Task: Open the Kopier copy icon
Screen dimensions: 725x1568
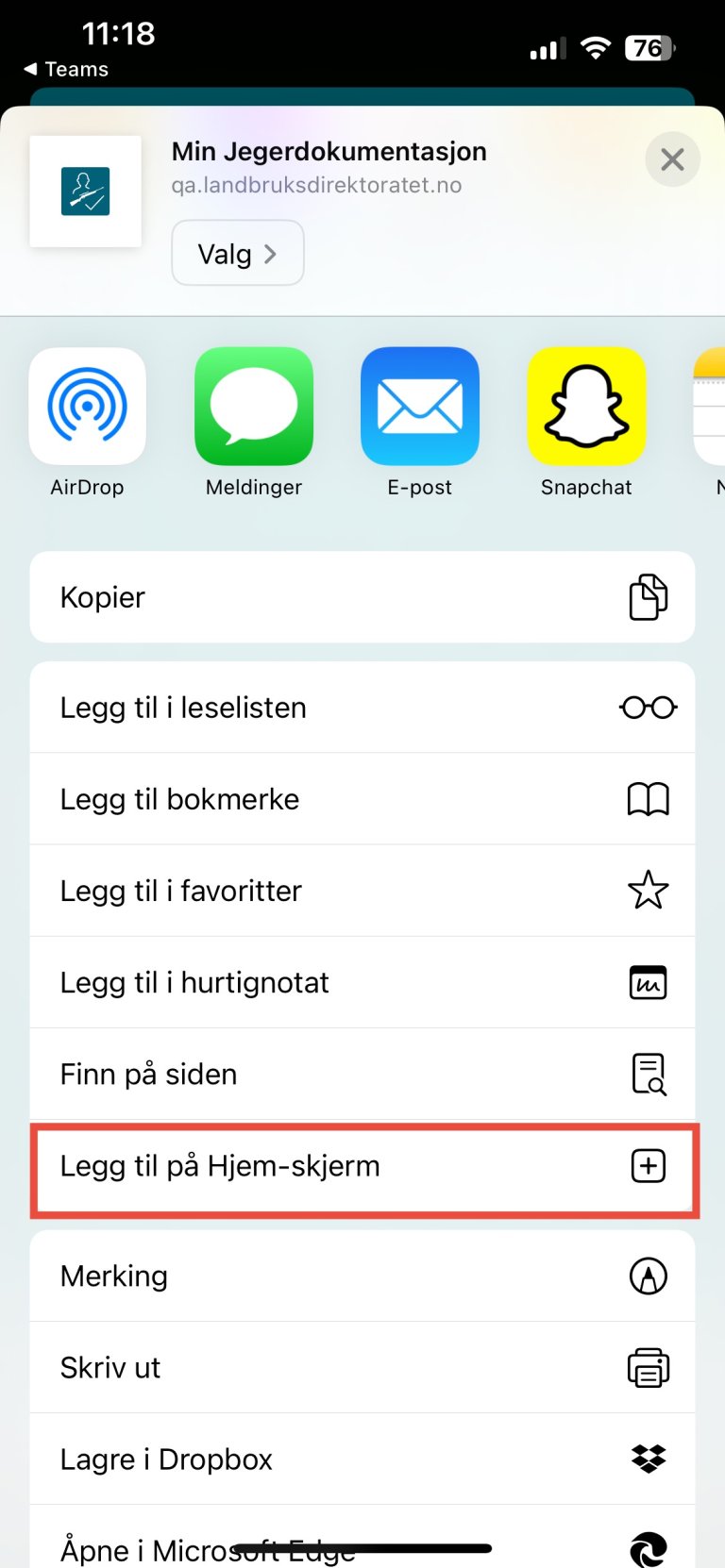Action: pos(648,596)
